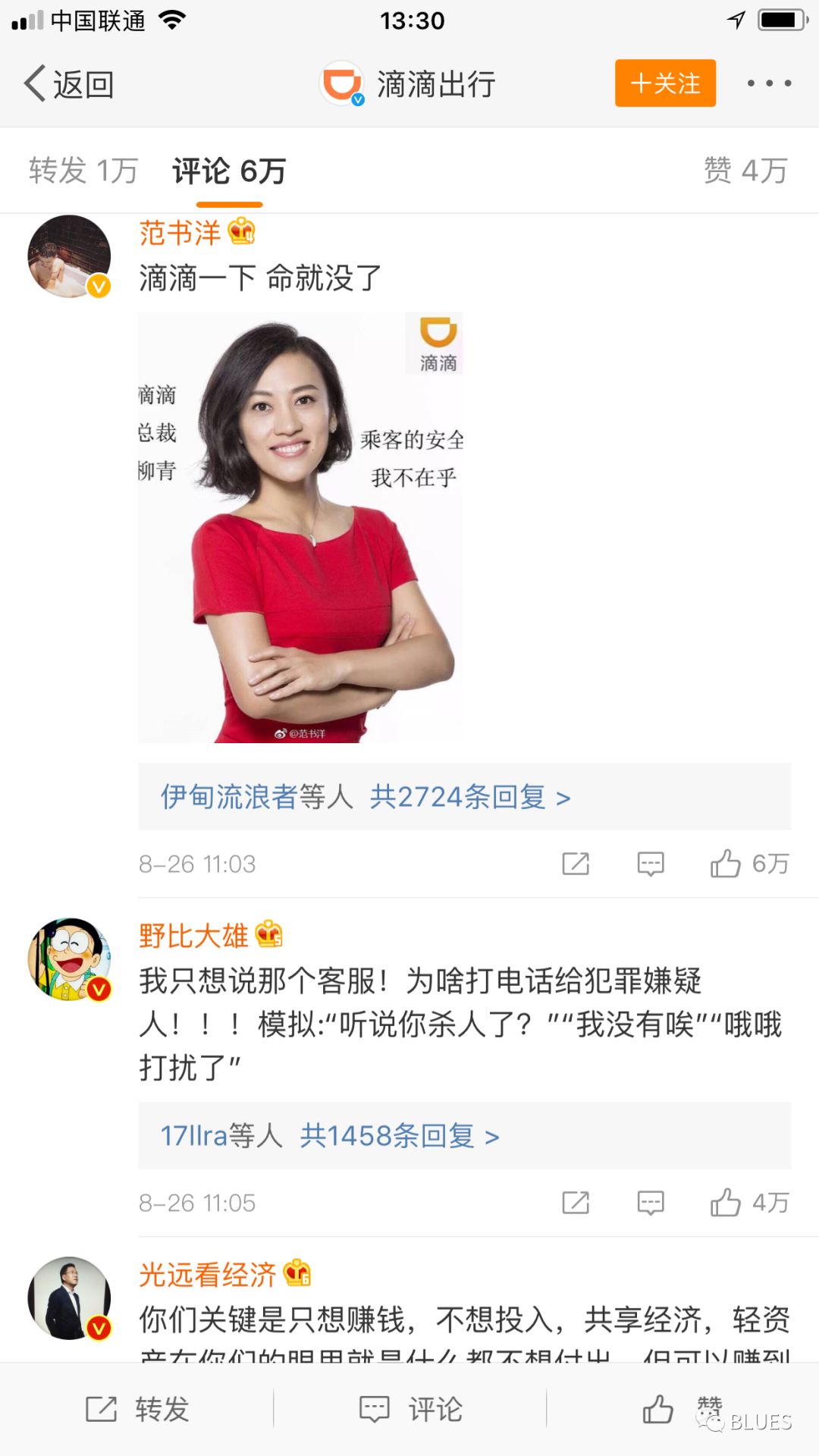Open 范书洋's profile avatar

[69, 256]
